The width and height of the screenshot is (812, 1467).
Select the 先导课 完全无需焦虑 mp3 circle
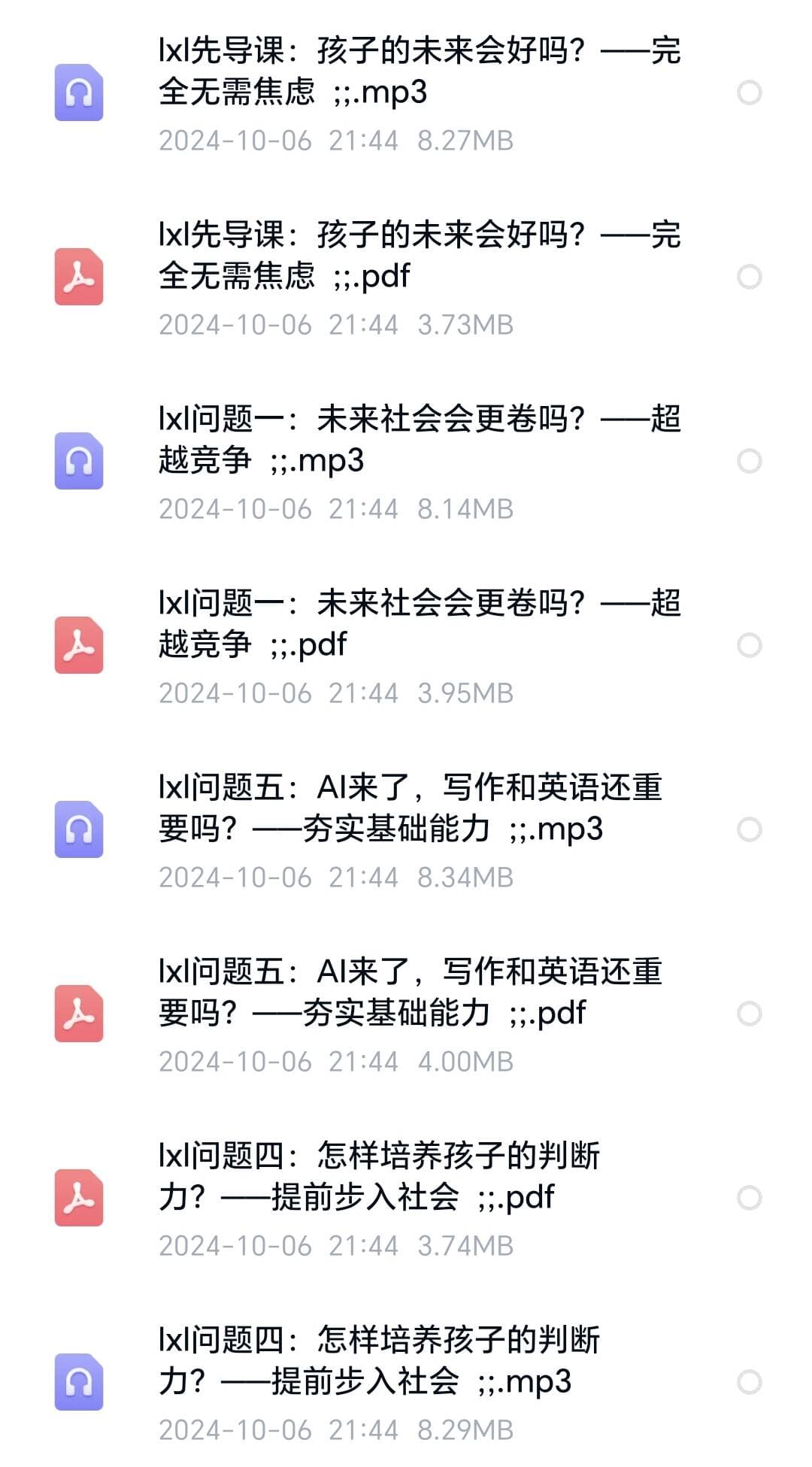749,92
